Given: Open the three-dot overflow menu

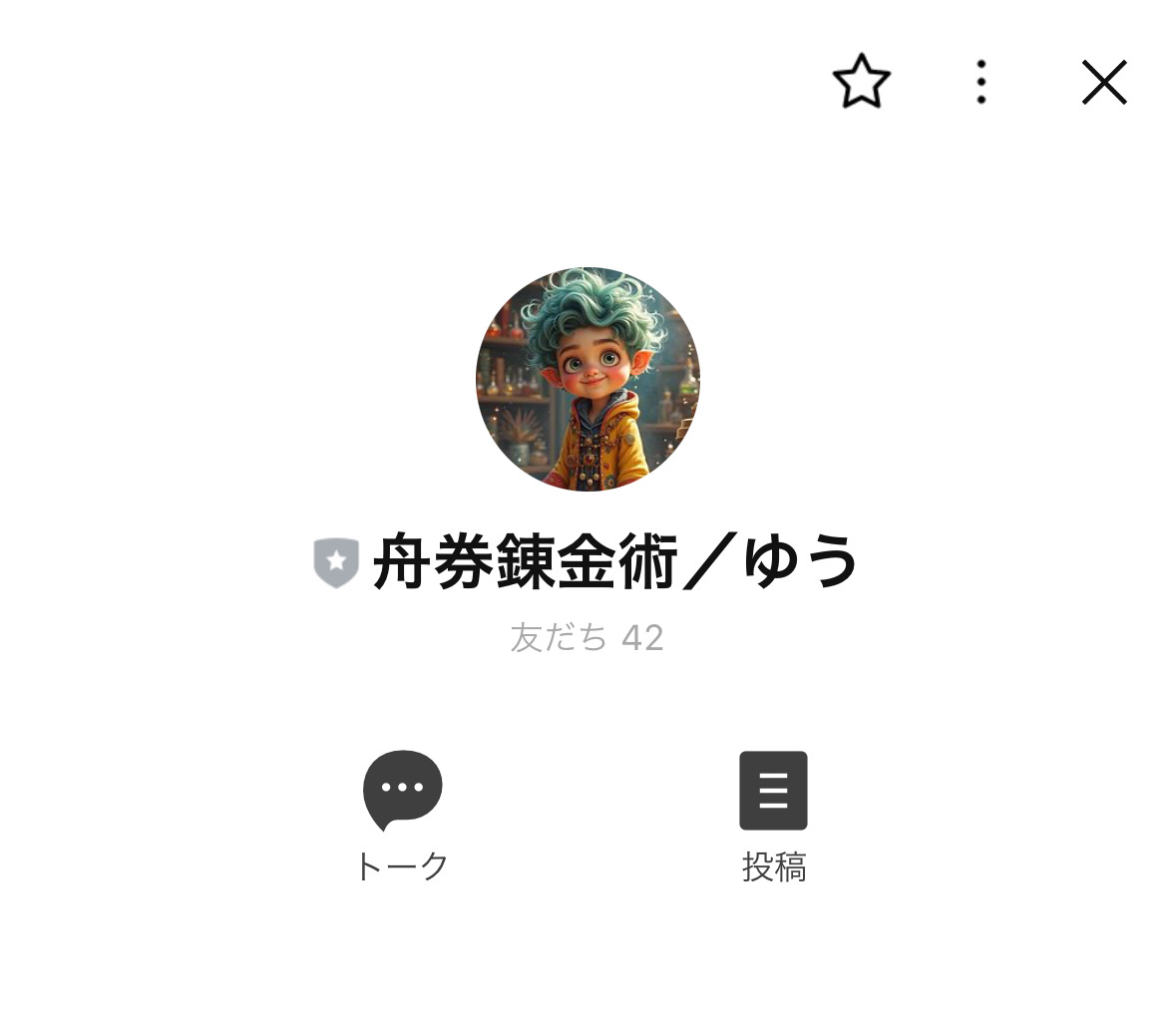Looking at the screenshot, I should point(981,82).
